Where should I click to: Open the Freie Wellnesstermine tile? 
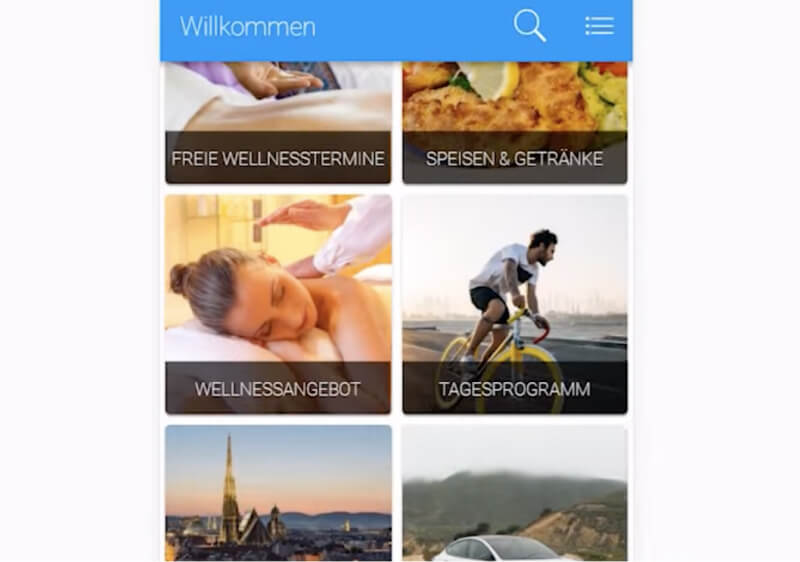278,125
